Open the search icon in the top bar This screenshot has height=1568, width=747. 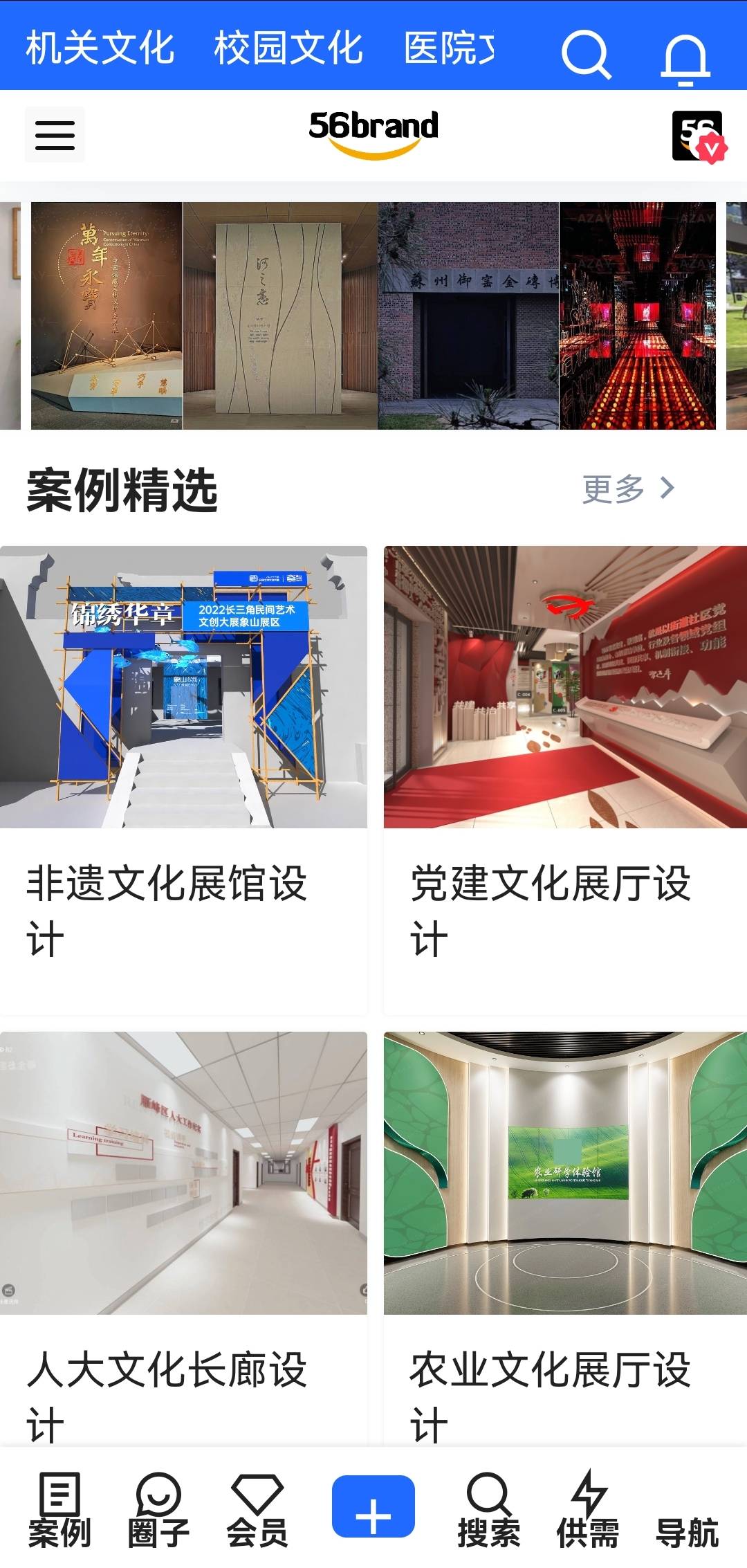586,54
